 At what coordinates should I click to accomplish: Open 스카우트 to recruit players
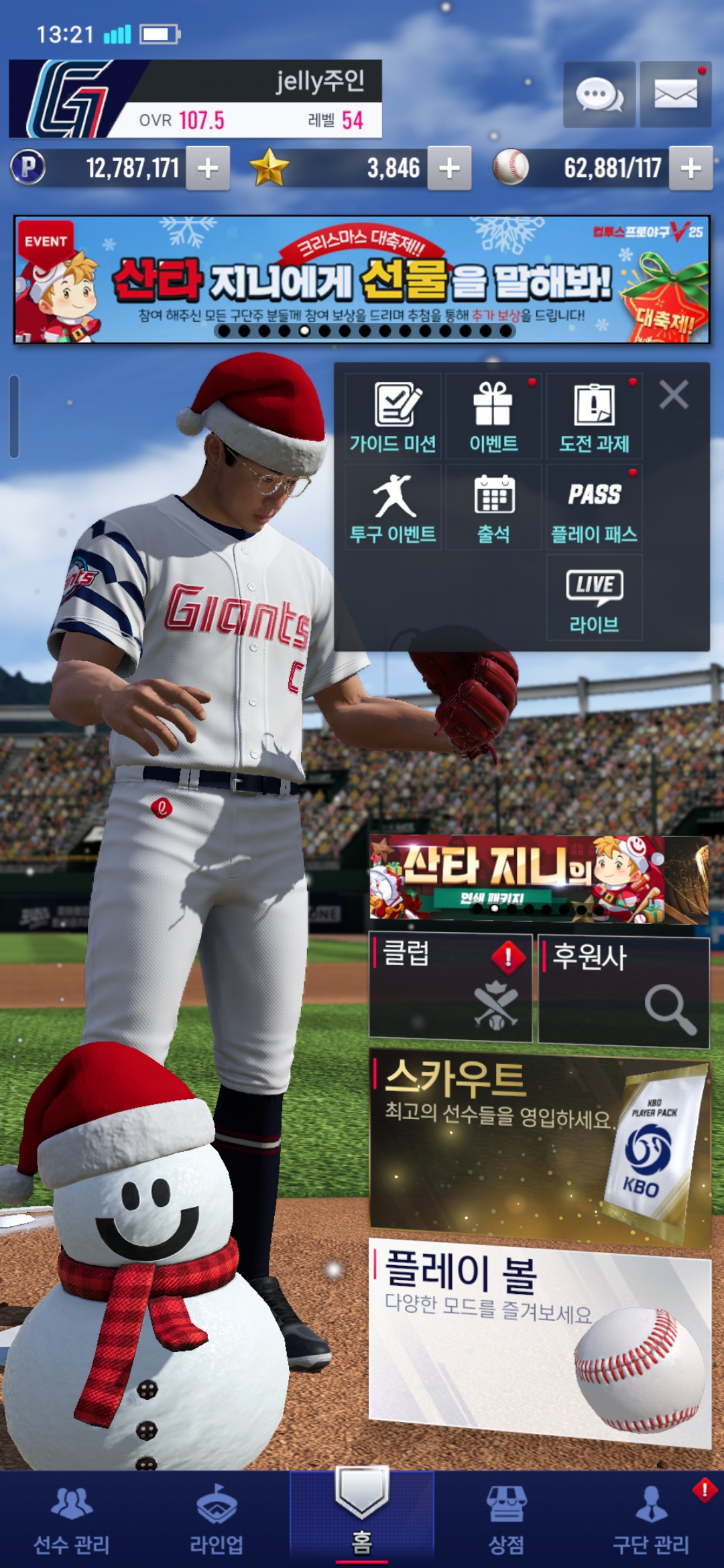[x=539, y=1147]
